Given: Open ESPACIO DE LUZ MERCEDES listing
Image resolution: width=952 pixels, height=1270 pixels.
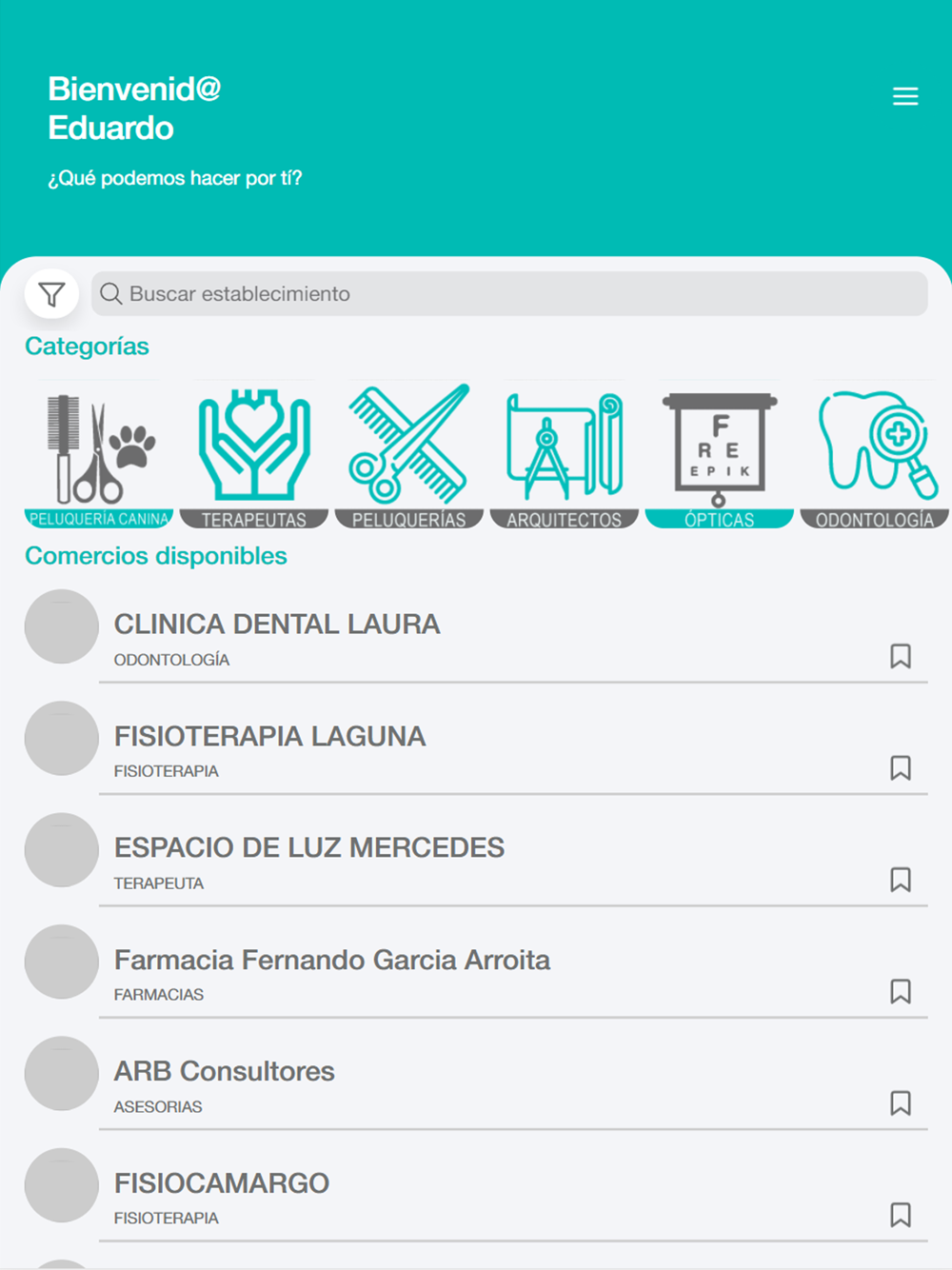Looking at the screenshot, I should coord(476,859).
